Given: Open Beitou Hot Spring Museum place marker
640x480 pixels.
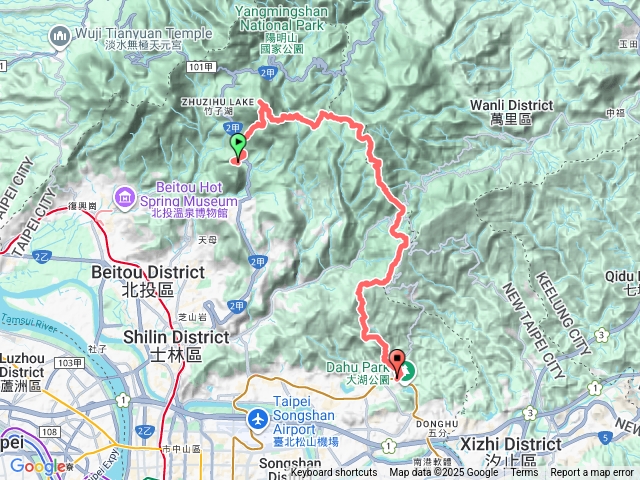Looking at the screenshot, I should (x=128, y=195).
